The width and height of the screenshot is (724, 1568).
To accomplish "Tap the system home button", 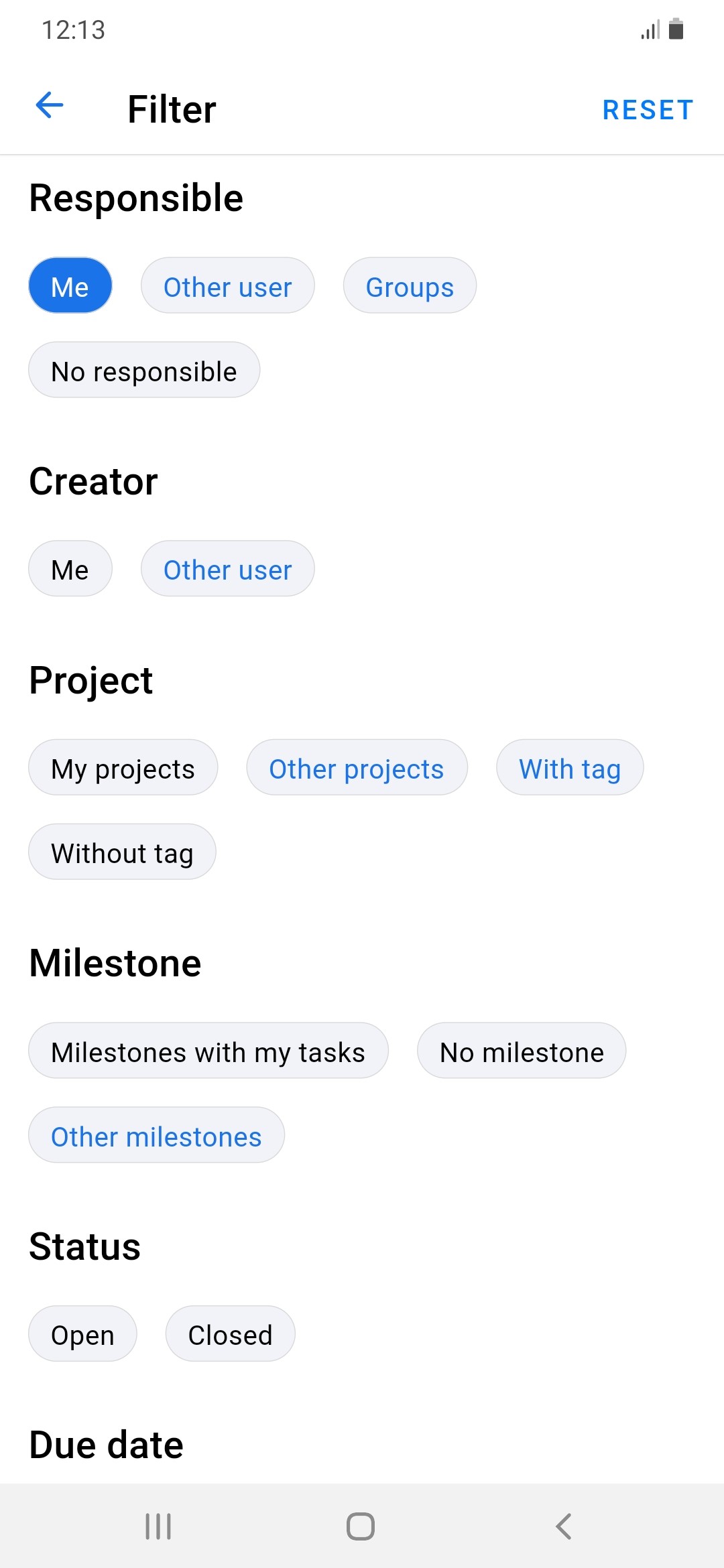I will pyautogui.click(x=361, y=1526).
